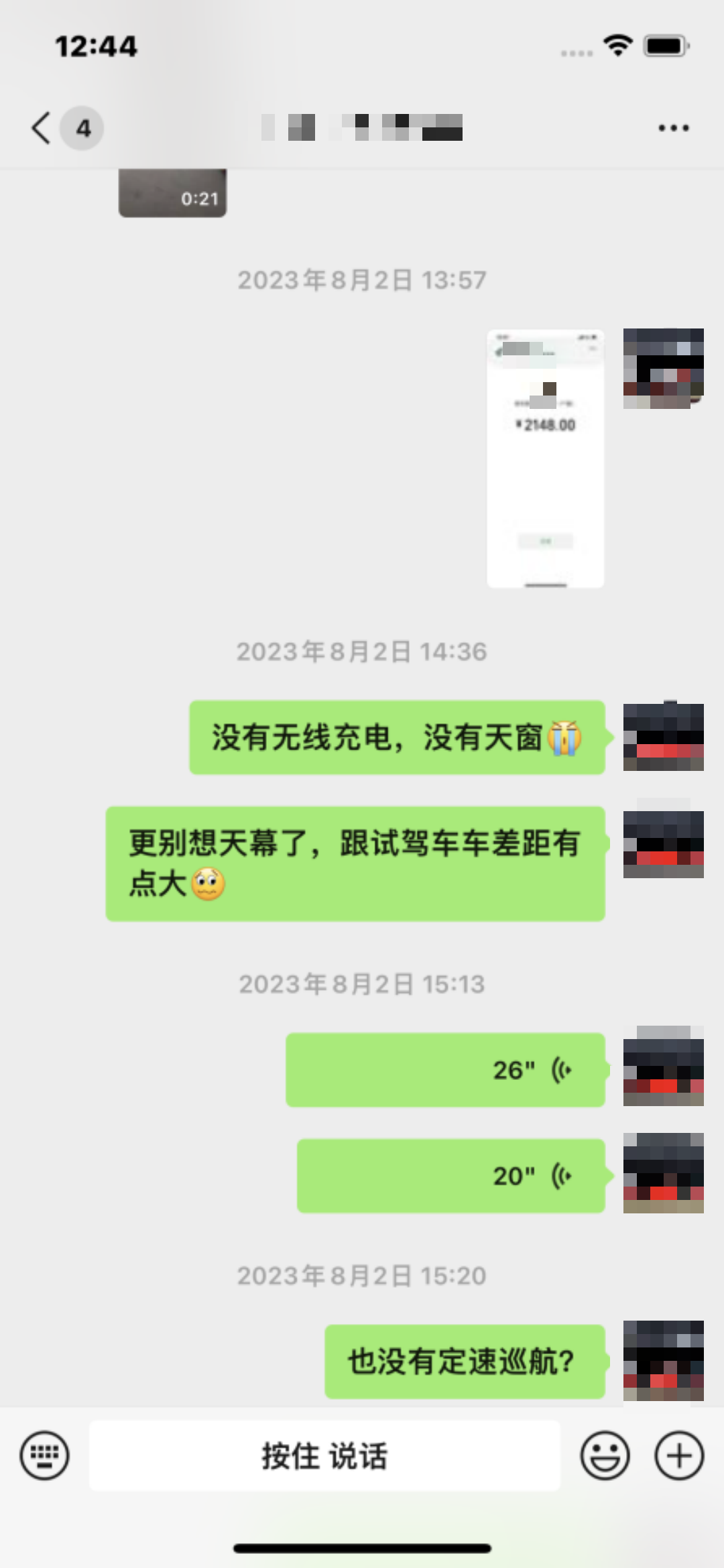Open sender avatar beside 也没有定速巡航?
724x1568 pixels.
[663, 1361]
